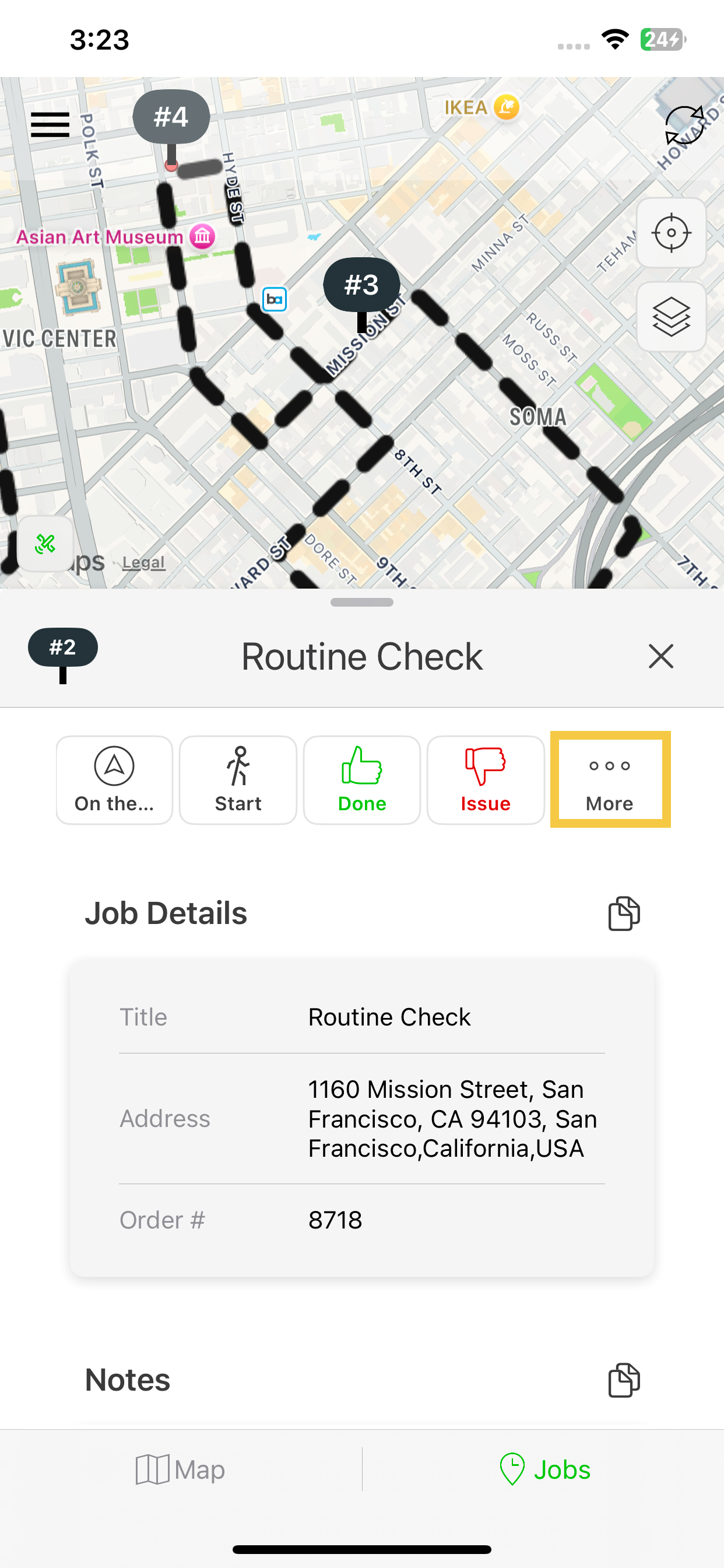Copy the Job Details
This screenshot has height=1568, width=724.
pos(624,913)
